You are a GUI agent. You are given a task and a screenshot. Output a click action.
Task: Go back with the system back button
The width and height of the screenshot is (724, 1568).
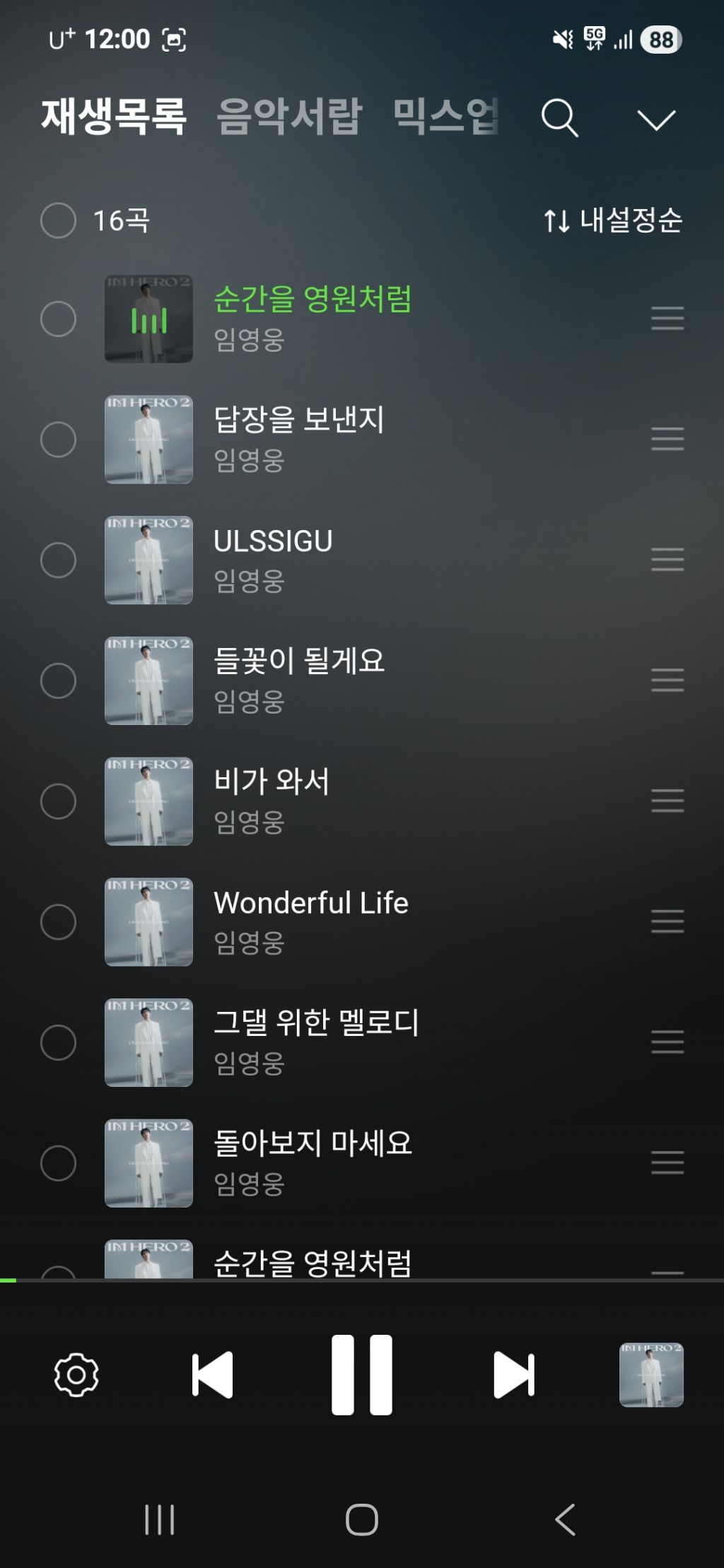point(564,1519)
